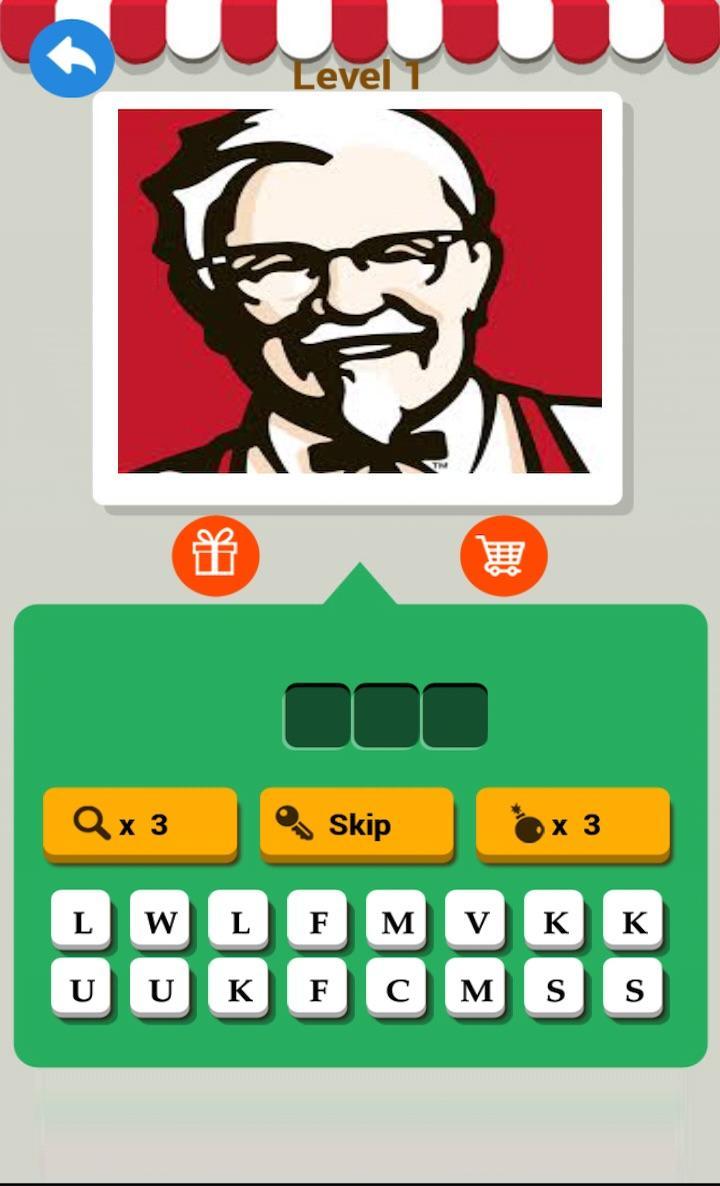Skip this level with the key
The width and height of the screenshot is (720, 1186).
coord(356,824)
